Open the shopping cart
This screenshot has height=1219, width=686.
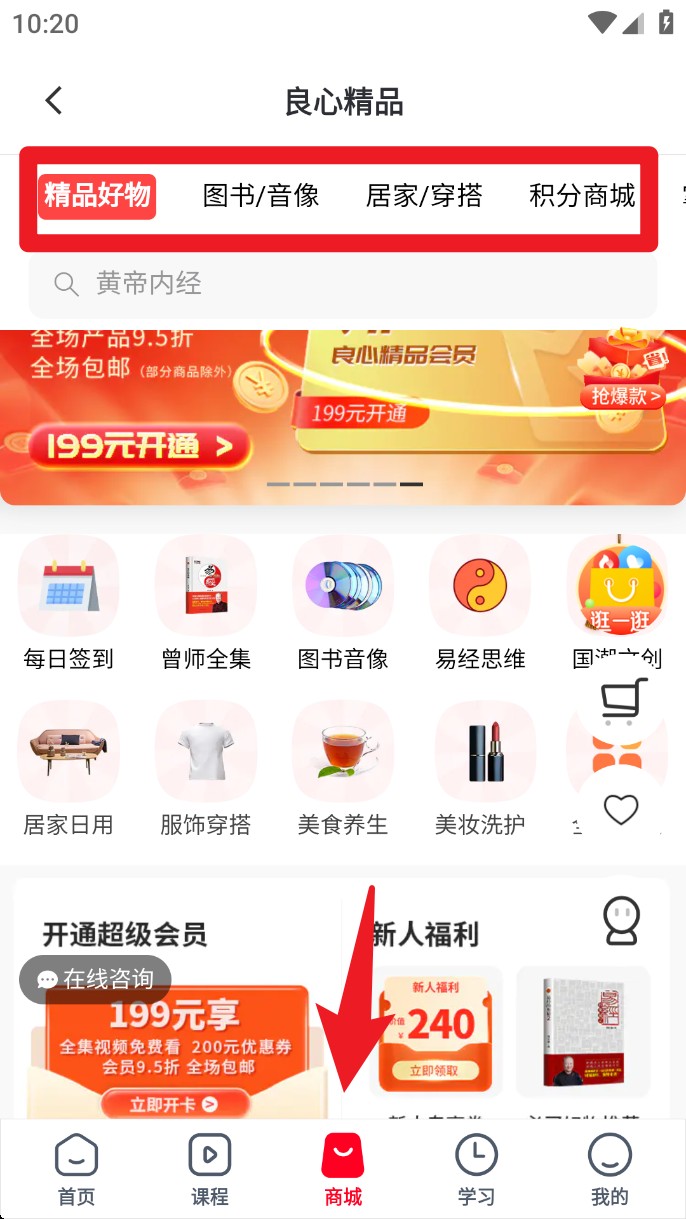[623, 701]
